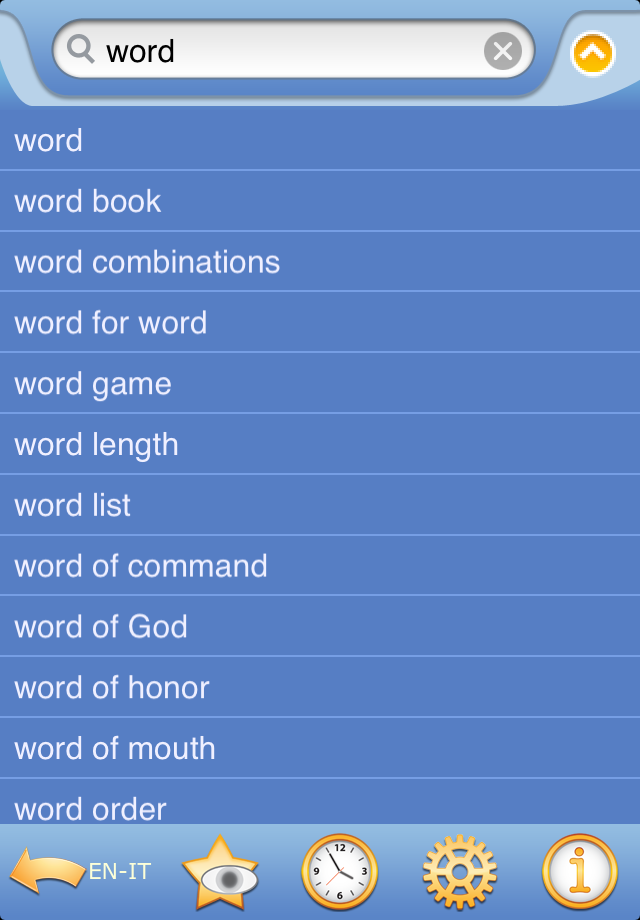Open favorites with the star icon
This screenshot has width=640, height=920.
tap(220, 872)
